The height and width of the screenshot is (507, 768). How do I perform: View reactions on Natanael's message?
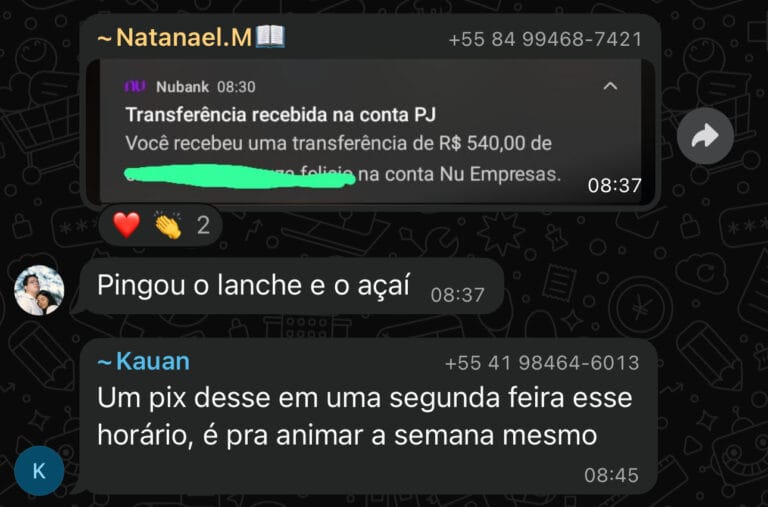coord(160,225)
